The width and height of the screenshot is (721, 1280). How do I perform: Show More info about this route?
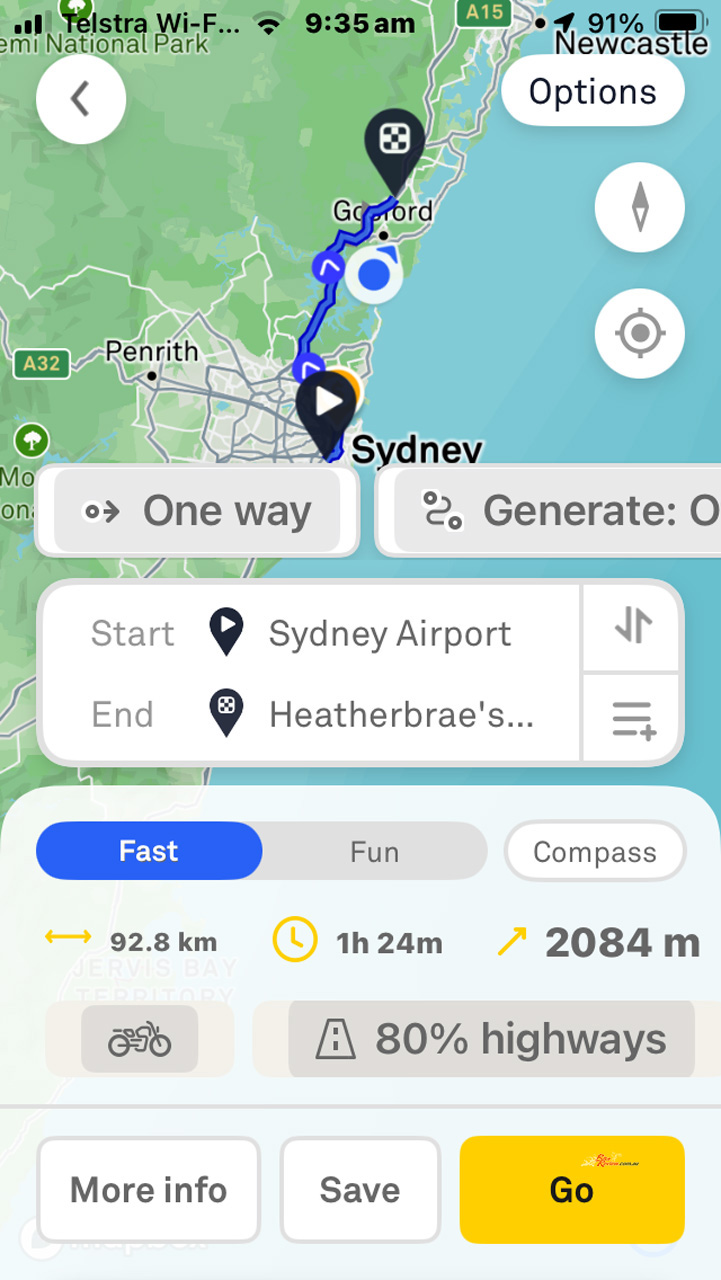pos(149,1190)
